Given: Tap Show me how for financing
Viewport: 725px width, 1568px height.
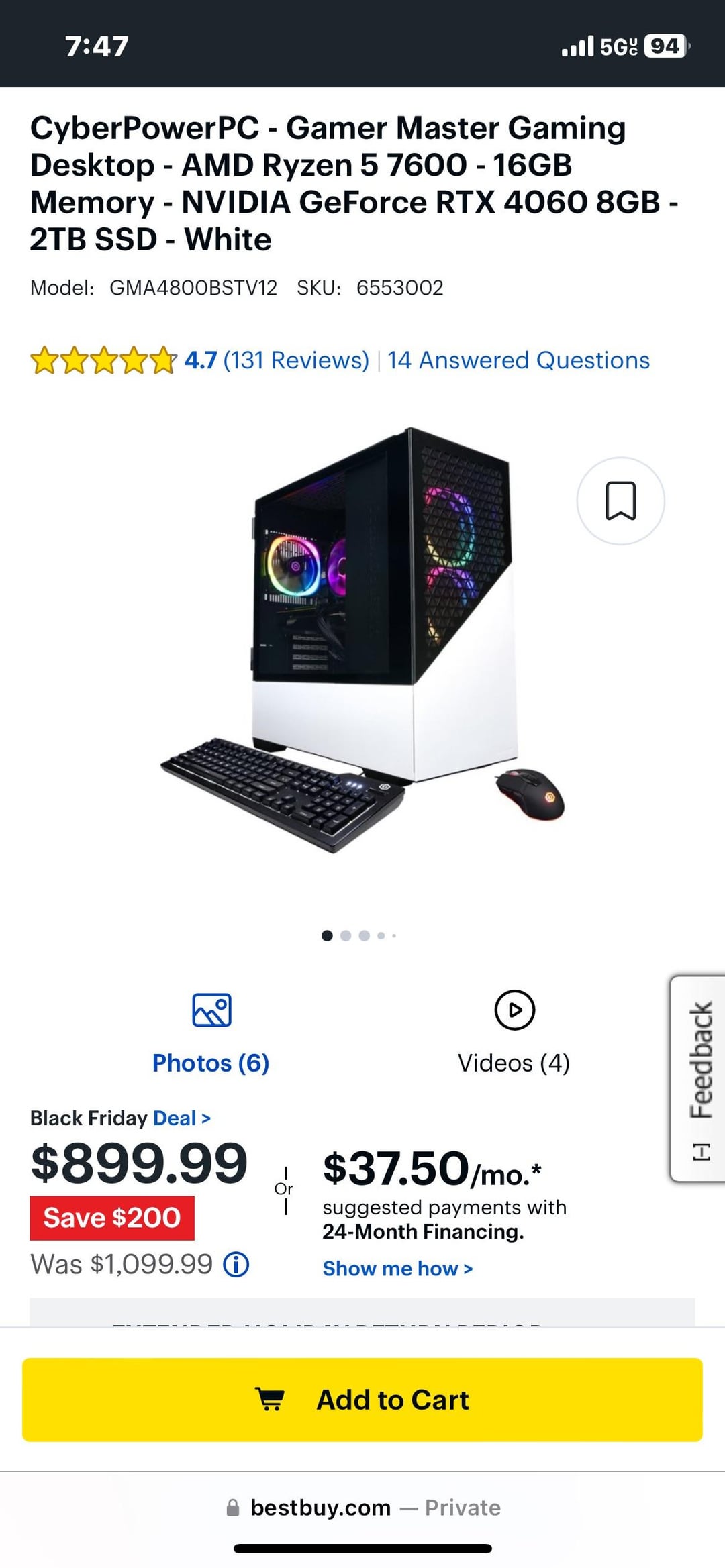Looking at the screenshot, I should pos(397,1268).
